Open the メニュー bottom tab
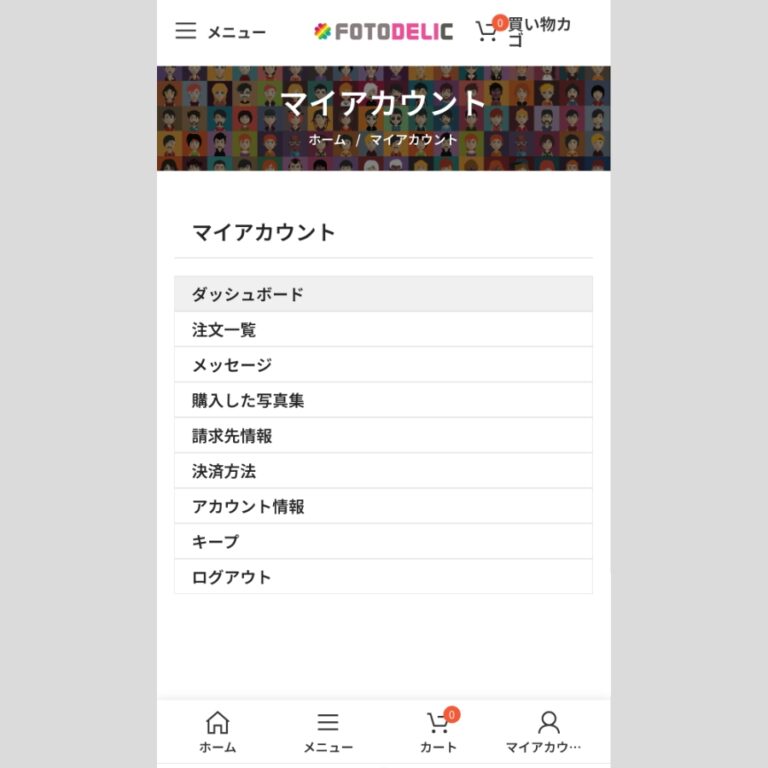The image size is (768, 768). 328,732
